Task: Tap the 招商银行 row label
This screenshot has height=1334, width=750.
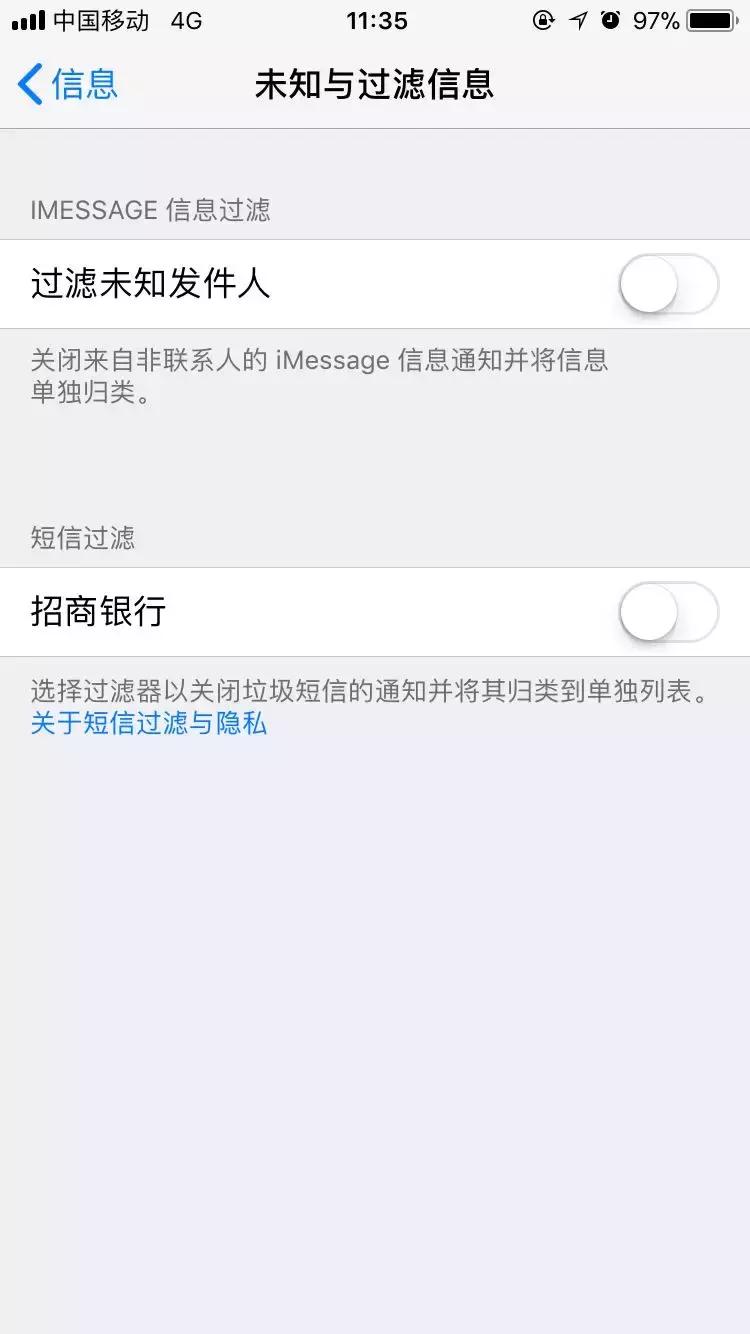Action: 96,612
